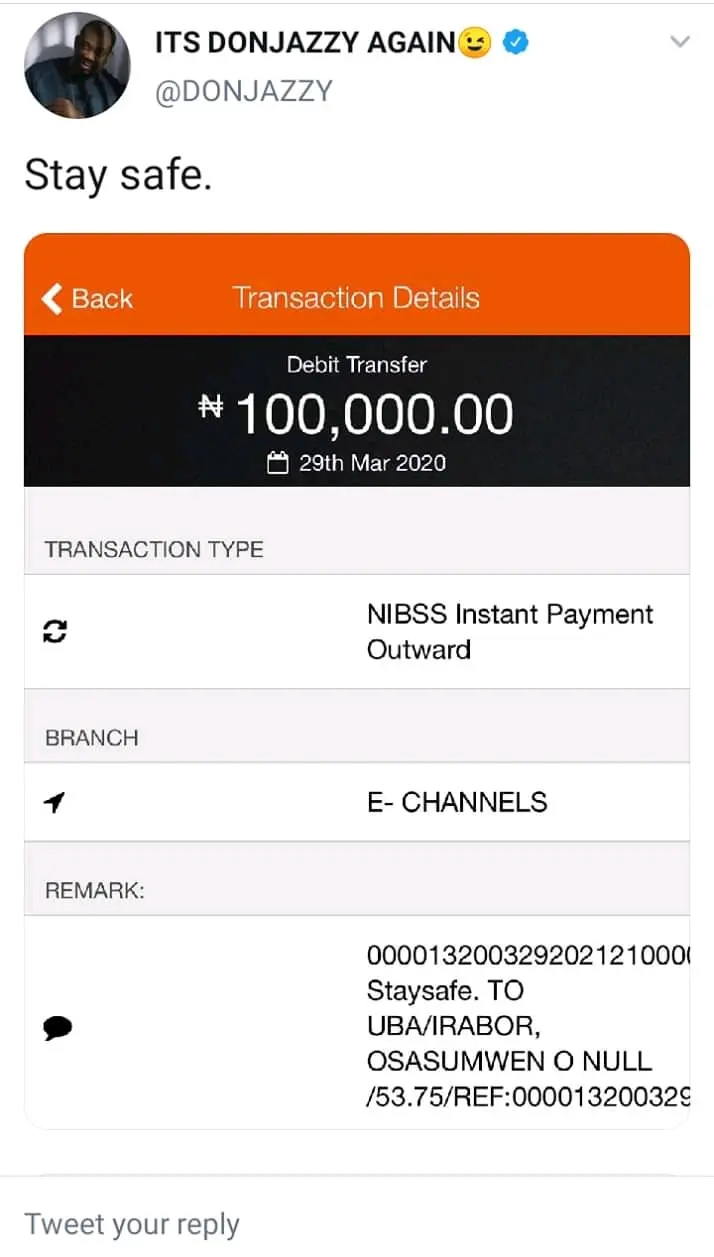Open the @DONJAZZY account handle

244,91
